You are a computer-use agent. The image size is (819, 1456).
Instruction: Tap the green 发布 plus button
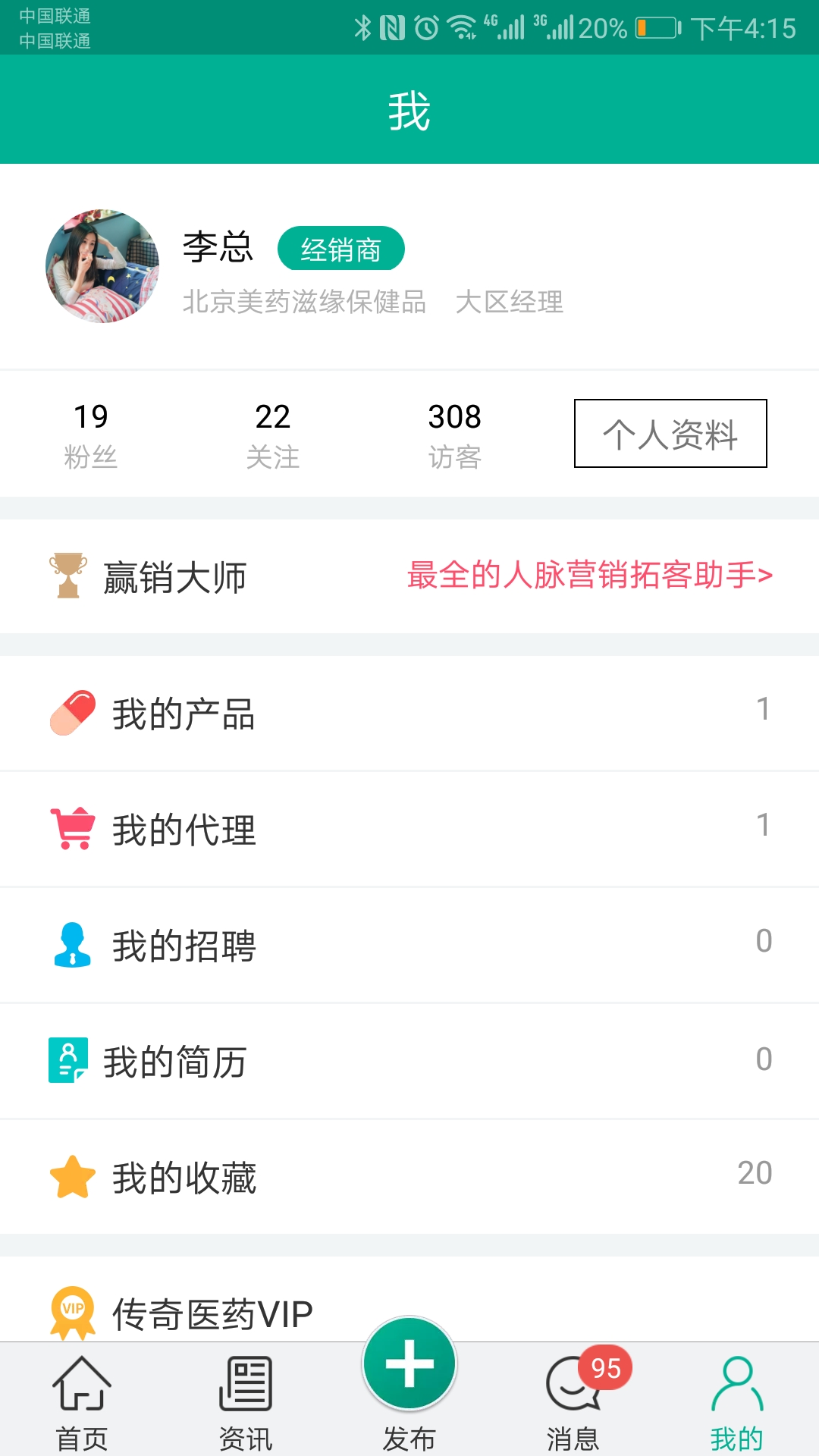tap(409, 1365)
